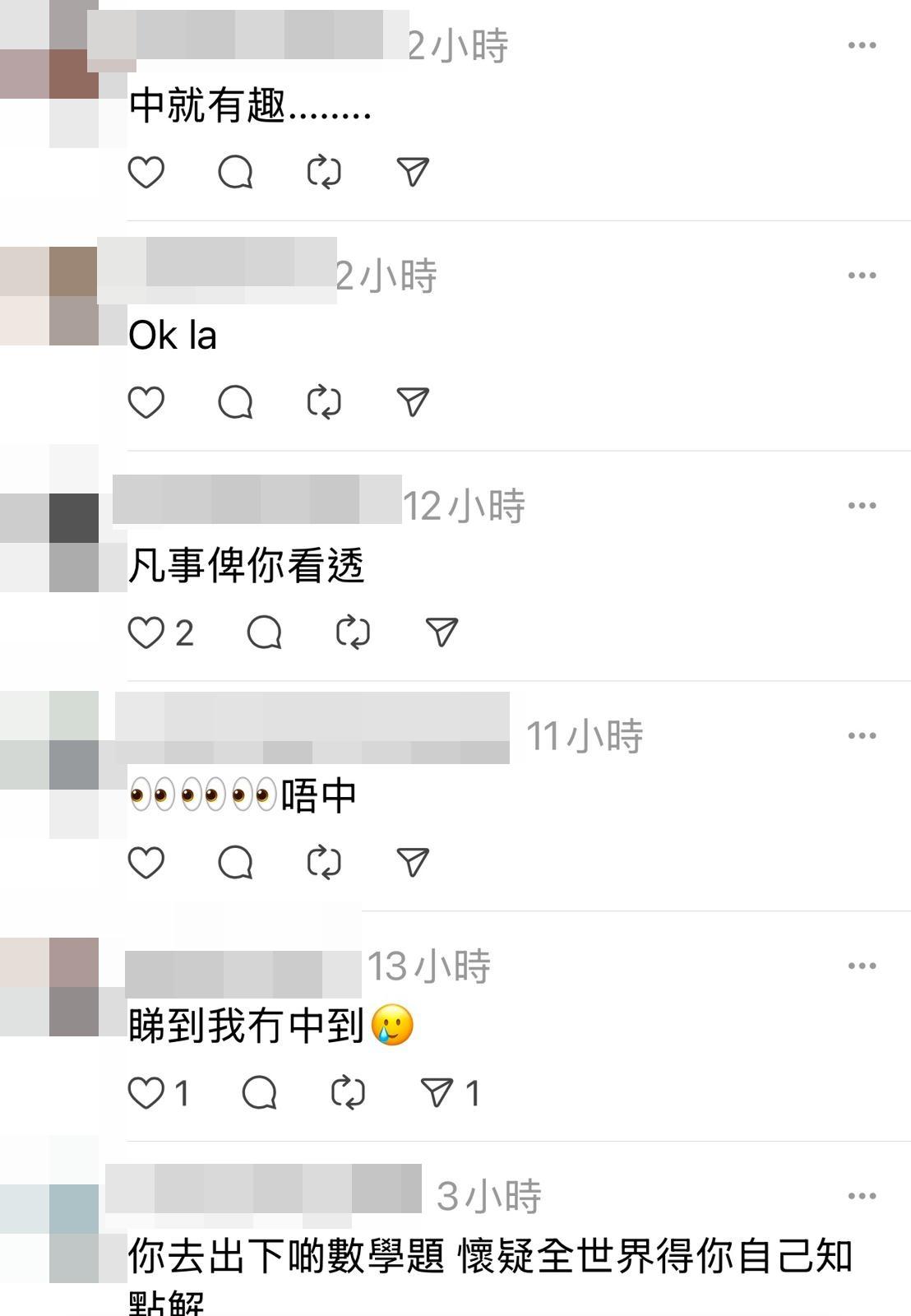
Task: Share the "Ok la" comment
Action: (x=413, y=402)
